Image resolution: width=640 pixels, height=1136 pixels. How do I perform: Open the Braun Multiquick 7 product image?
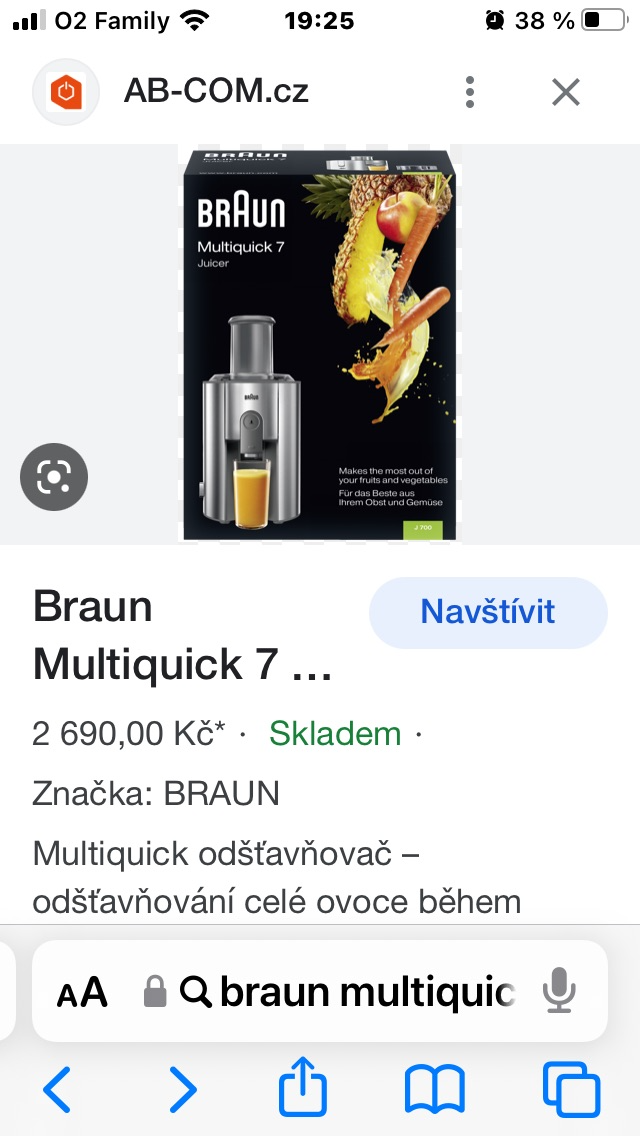click(x=318, y=343)
